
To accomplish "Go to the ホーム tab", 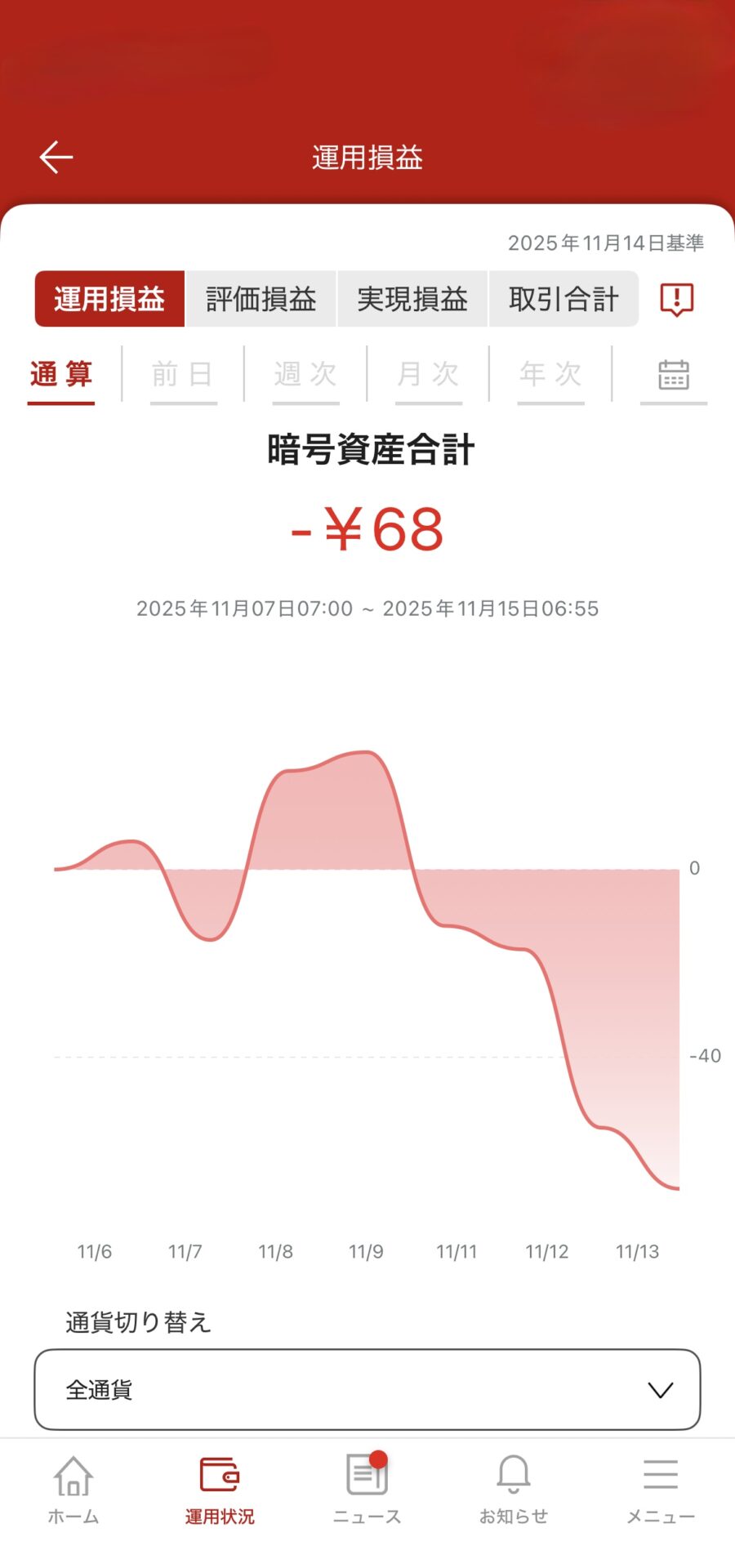I will point(73,1490).
